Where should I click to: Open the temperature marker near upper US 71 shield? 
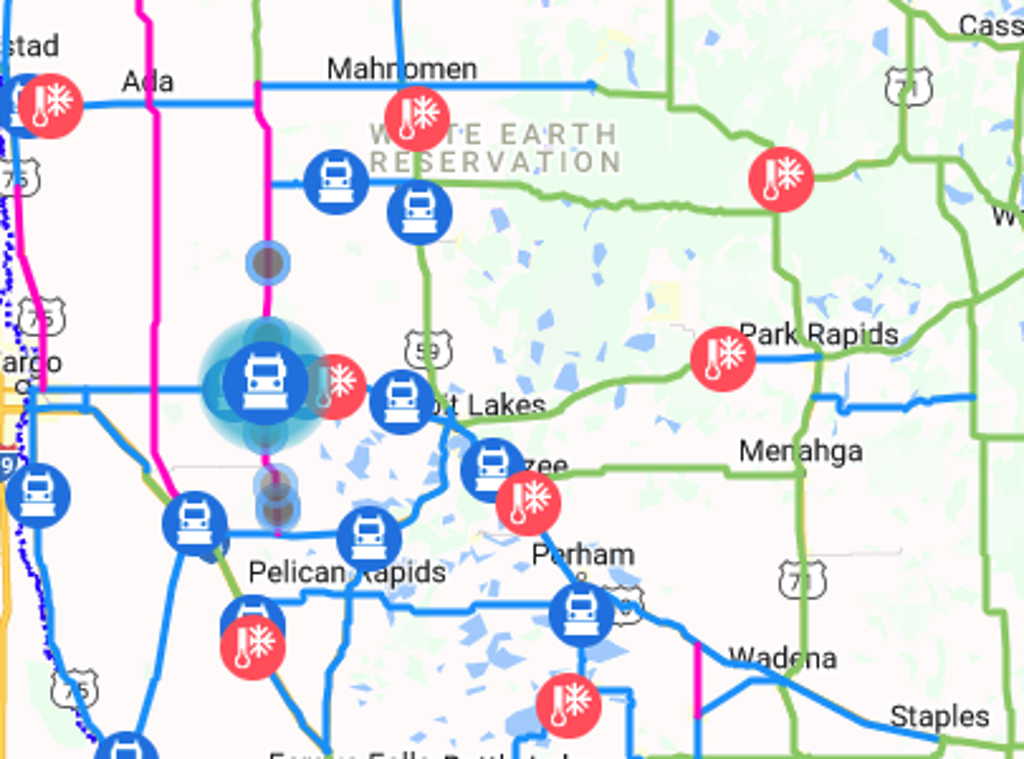tap(781, 179)
